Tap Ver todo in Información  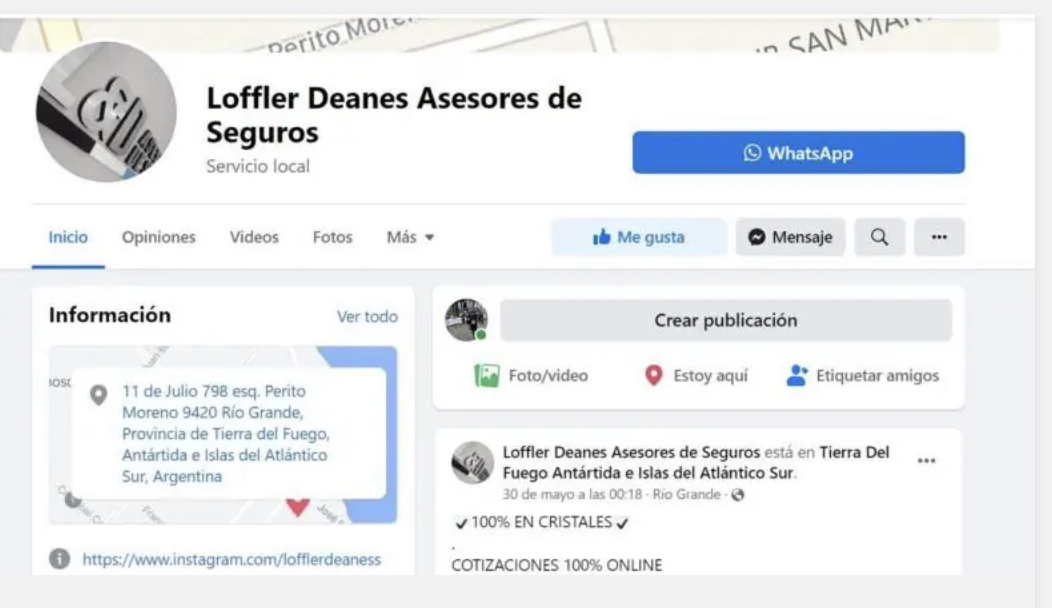(366, 316)
